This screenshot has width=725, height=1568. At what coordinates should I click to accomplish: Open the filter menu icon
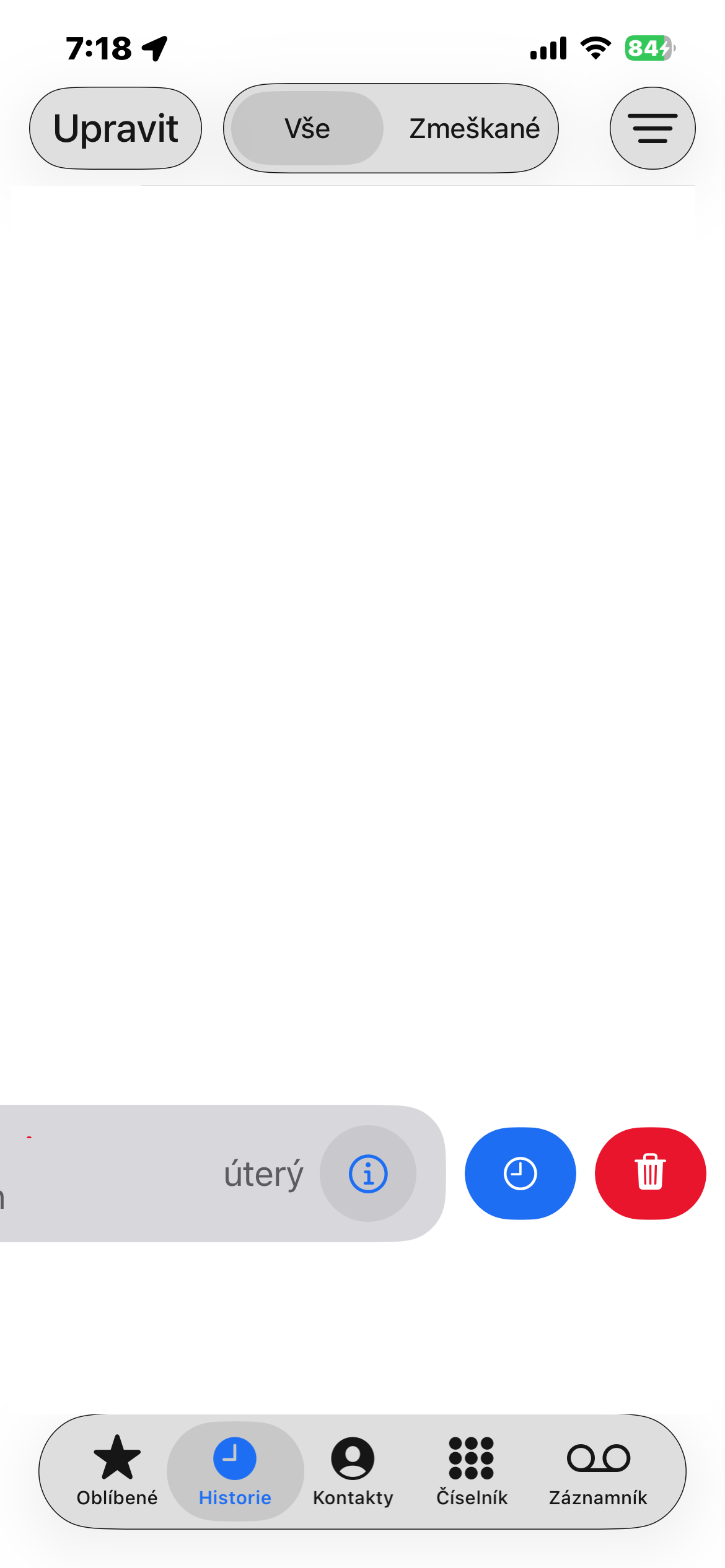(x=652, y=128)
